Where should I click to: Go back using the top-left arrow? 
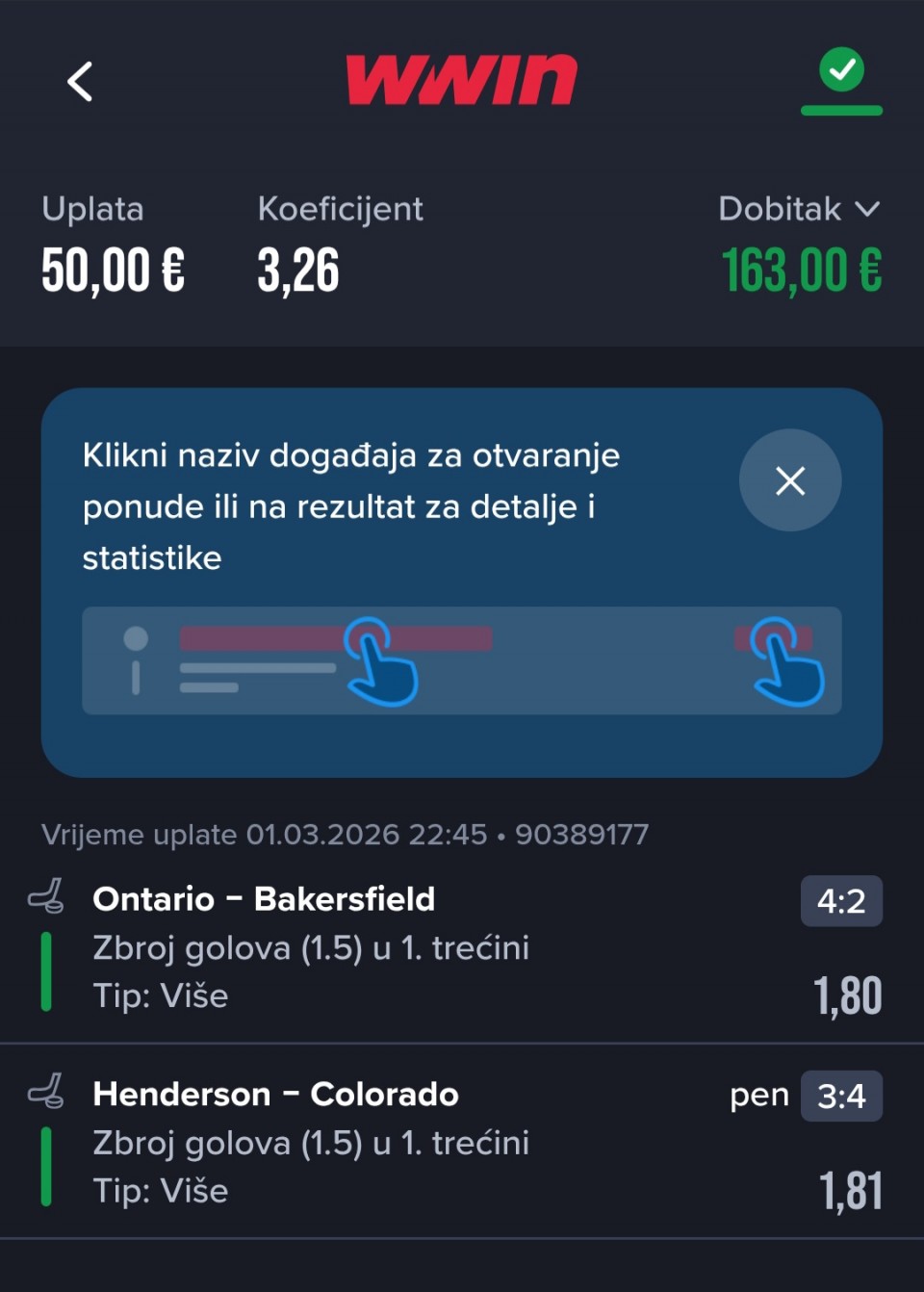tap(80, 82)
